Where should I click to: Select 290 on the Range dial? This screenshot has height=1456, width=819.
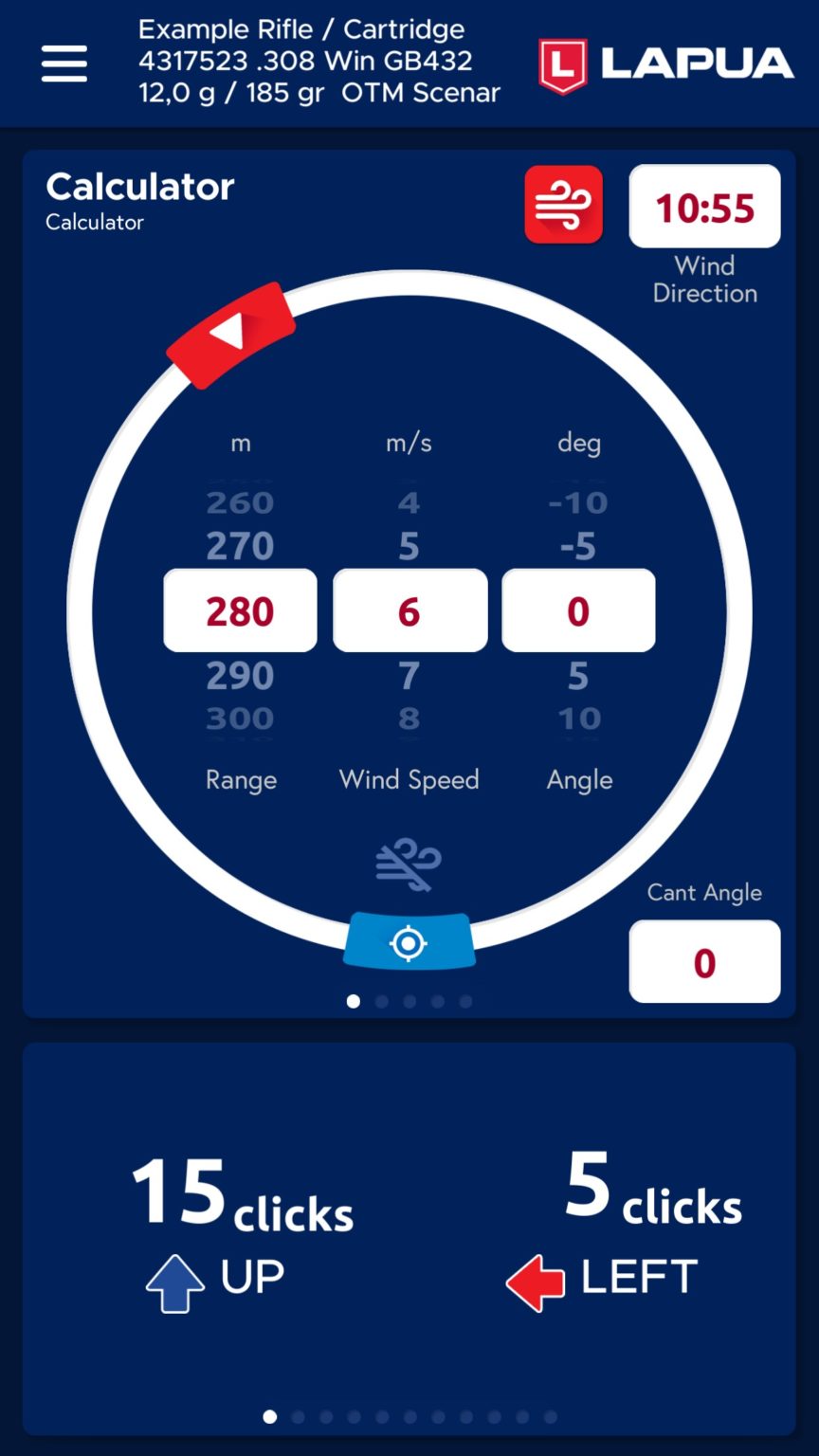pyautogui.click(x=240, y=675)
